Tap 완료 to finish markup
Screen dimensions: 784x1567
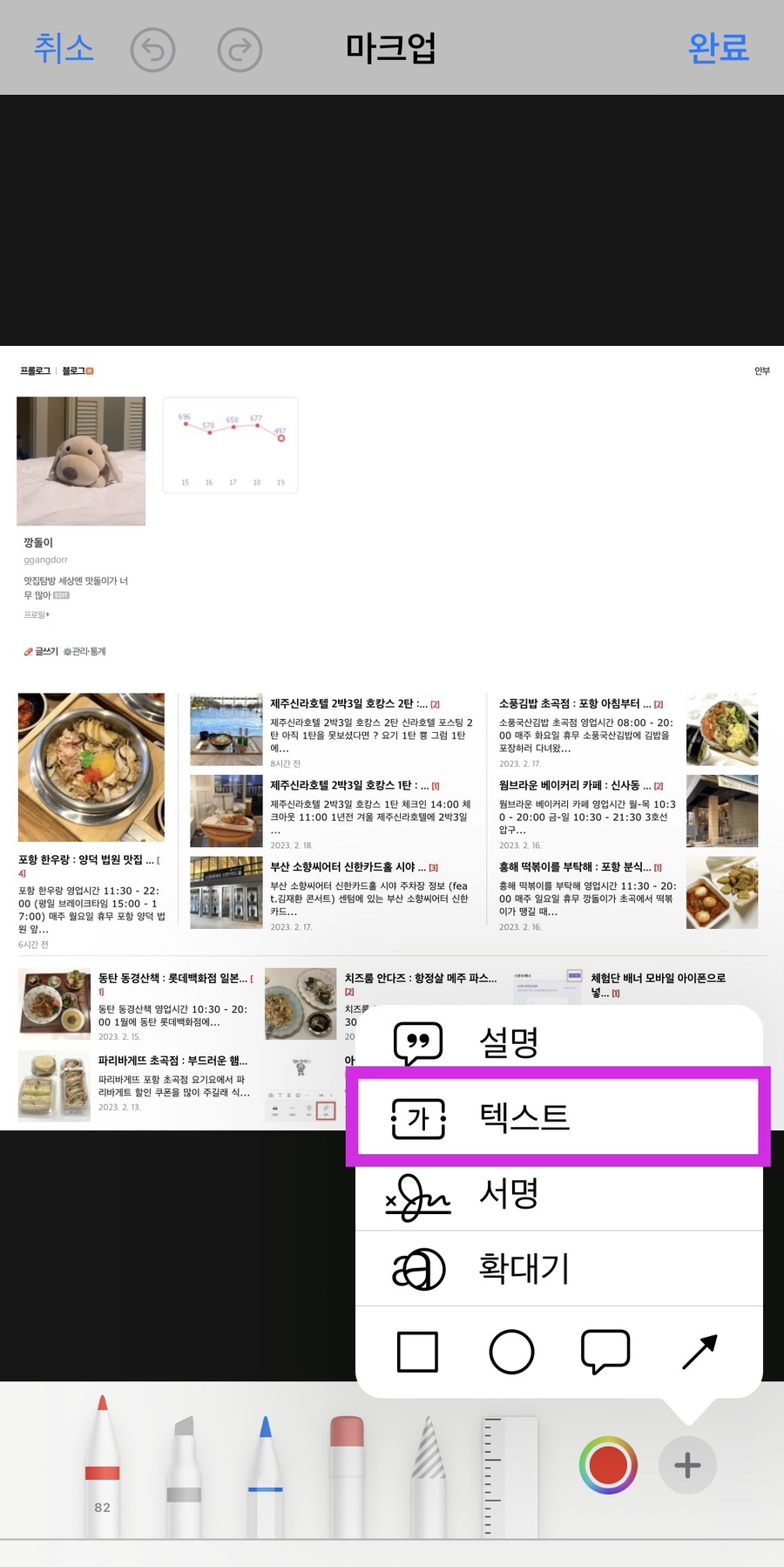click(x=719, y=48)
